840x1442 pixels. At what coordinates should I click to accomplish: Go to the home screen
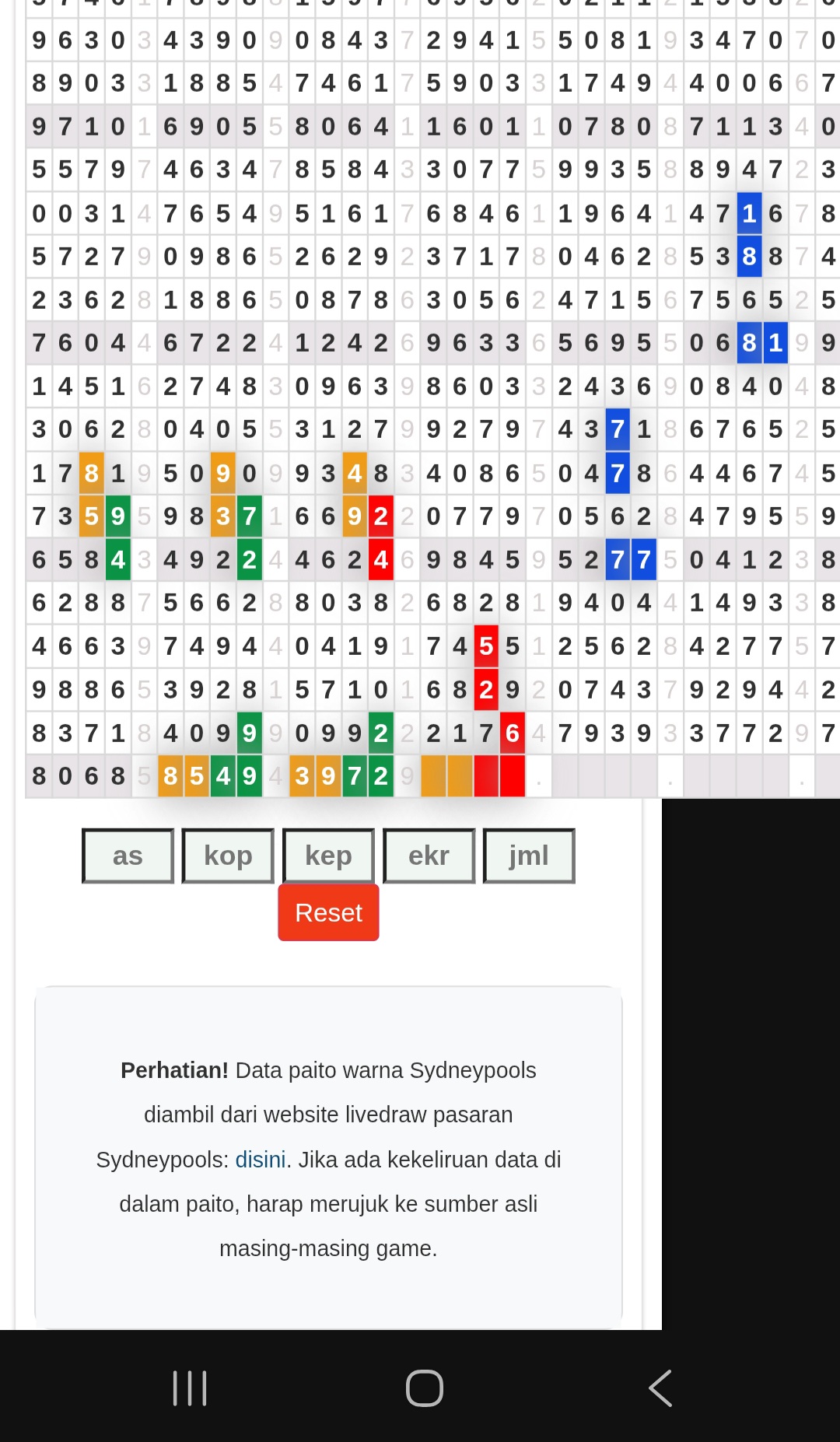pyautogui.click(x=425, y=1388)
